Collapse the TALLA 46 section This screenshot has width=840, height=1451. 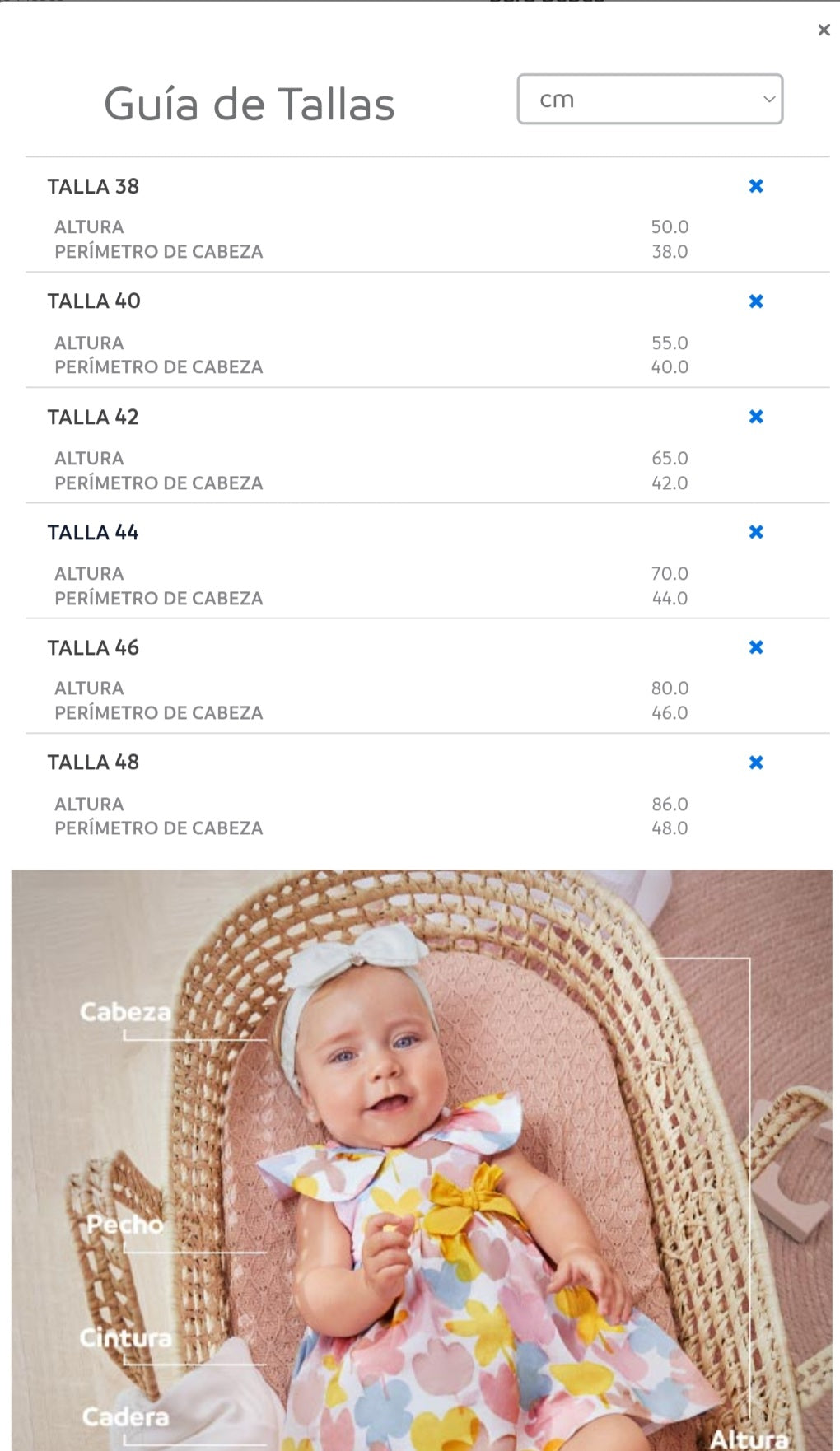[756, 647]
